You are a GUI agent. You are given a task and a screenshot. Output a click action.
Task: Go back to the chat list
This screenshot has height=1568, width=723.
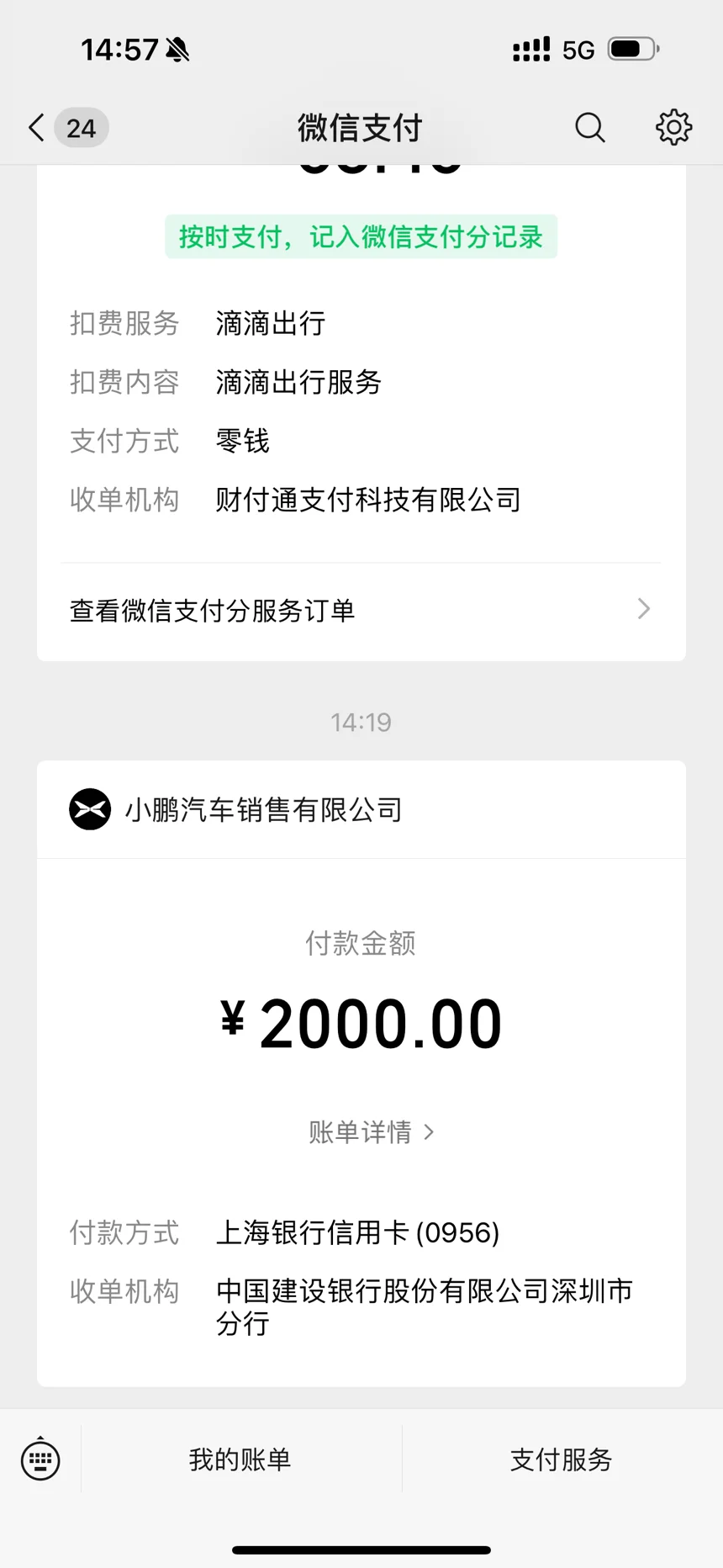(67, 128)
